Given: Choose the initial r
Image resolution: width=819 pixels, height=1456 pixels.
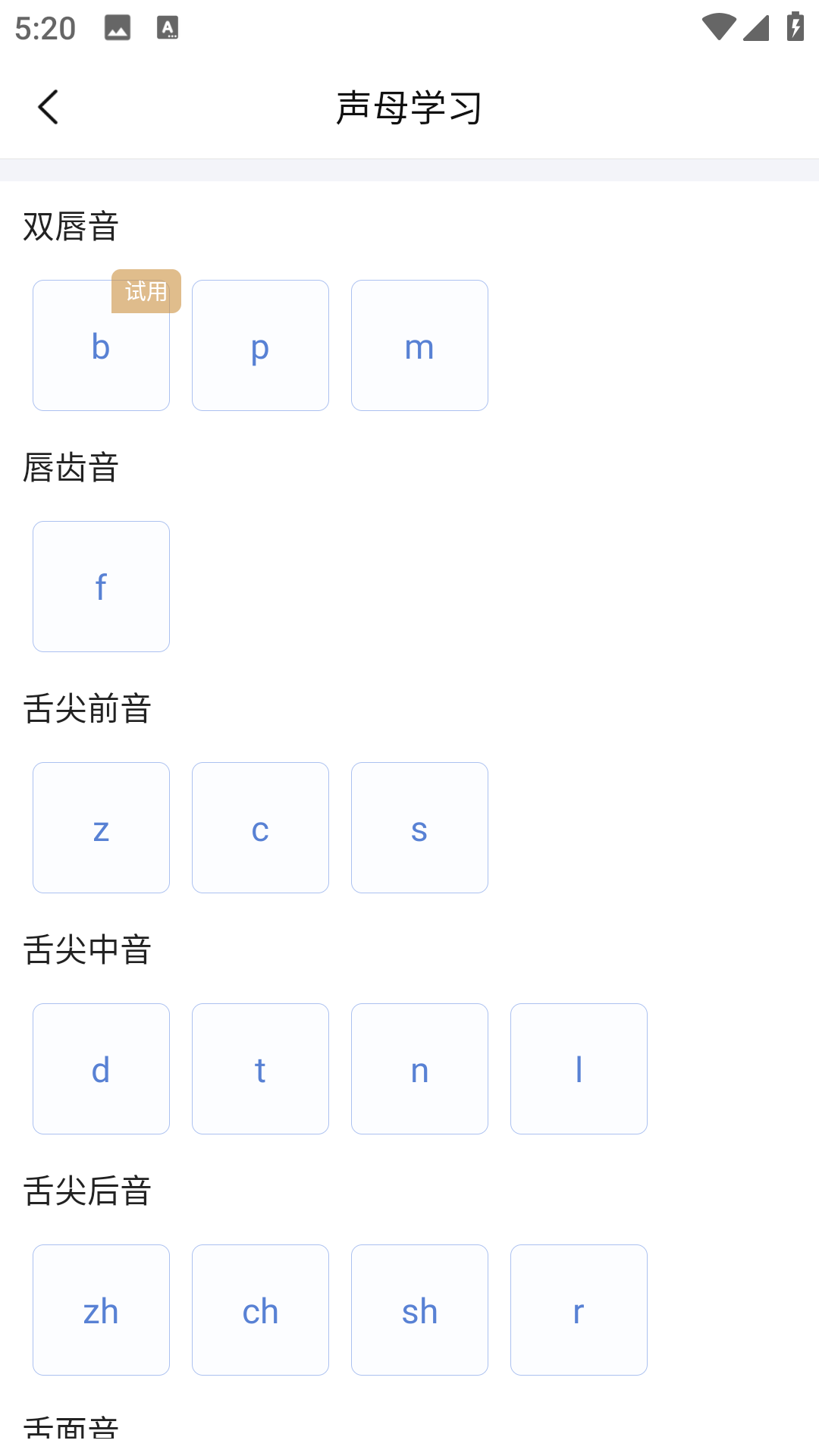Looking at the screenshot, I should coord(579,1310).
